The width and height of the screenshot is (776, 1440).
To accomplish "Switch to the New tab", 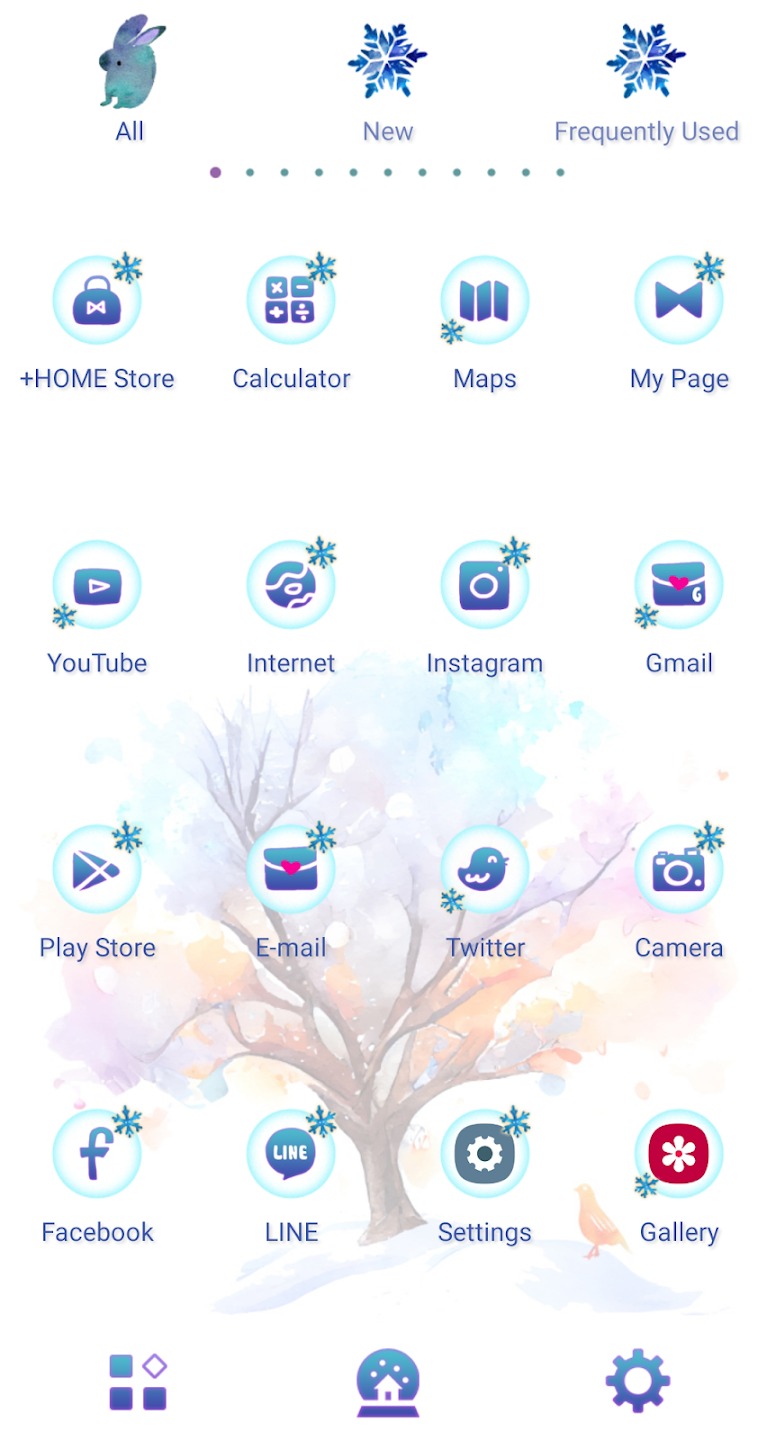I will coord(388,82).
